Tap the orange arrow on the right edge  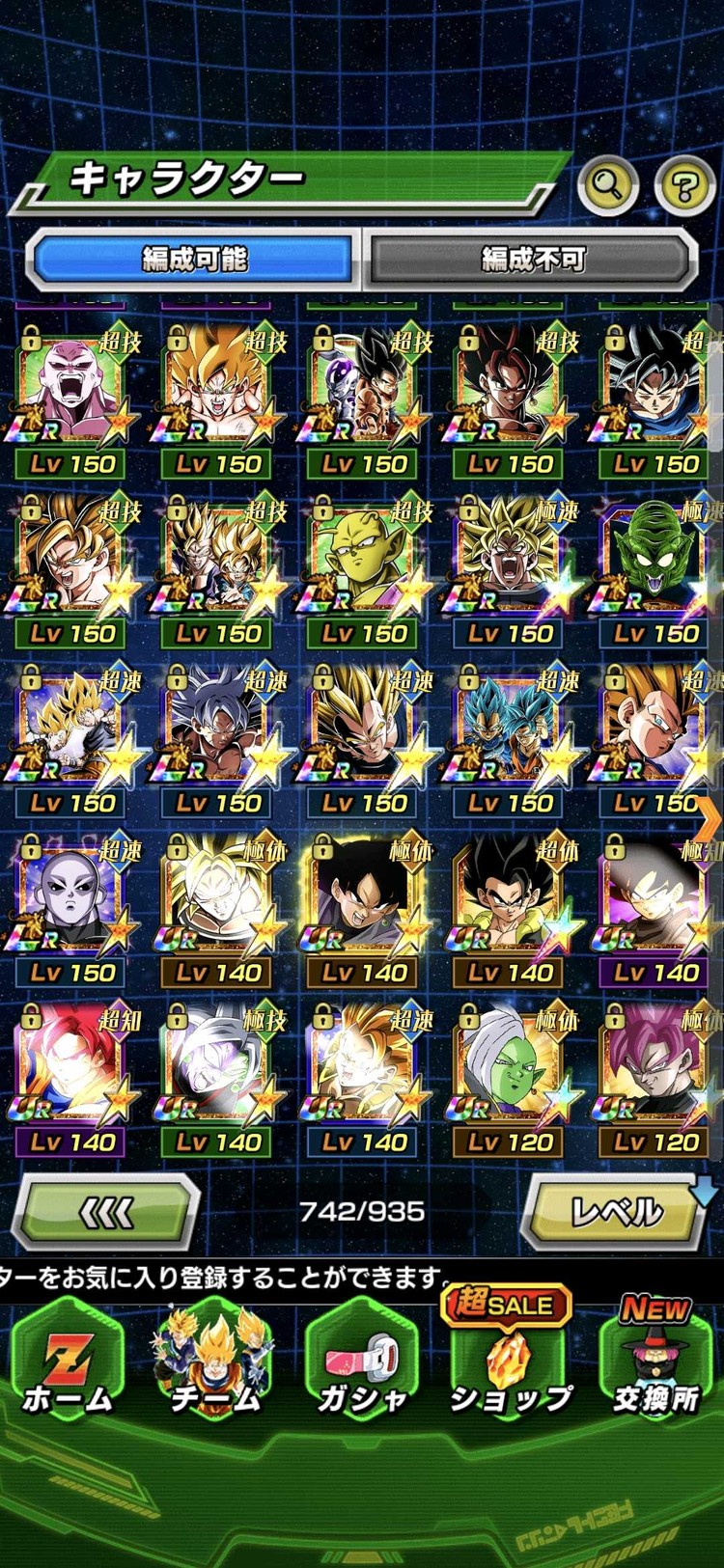(x=710, y=822)
